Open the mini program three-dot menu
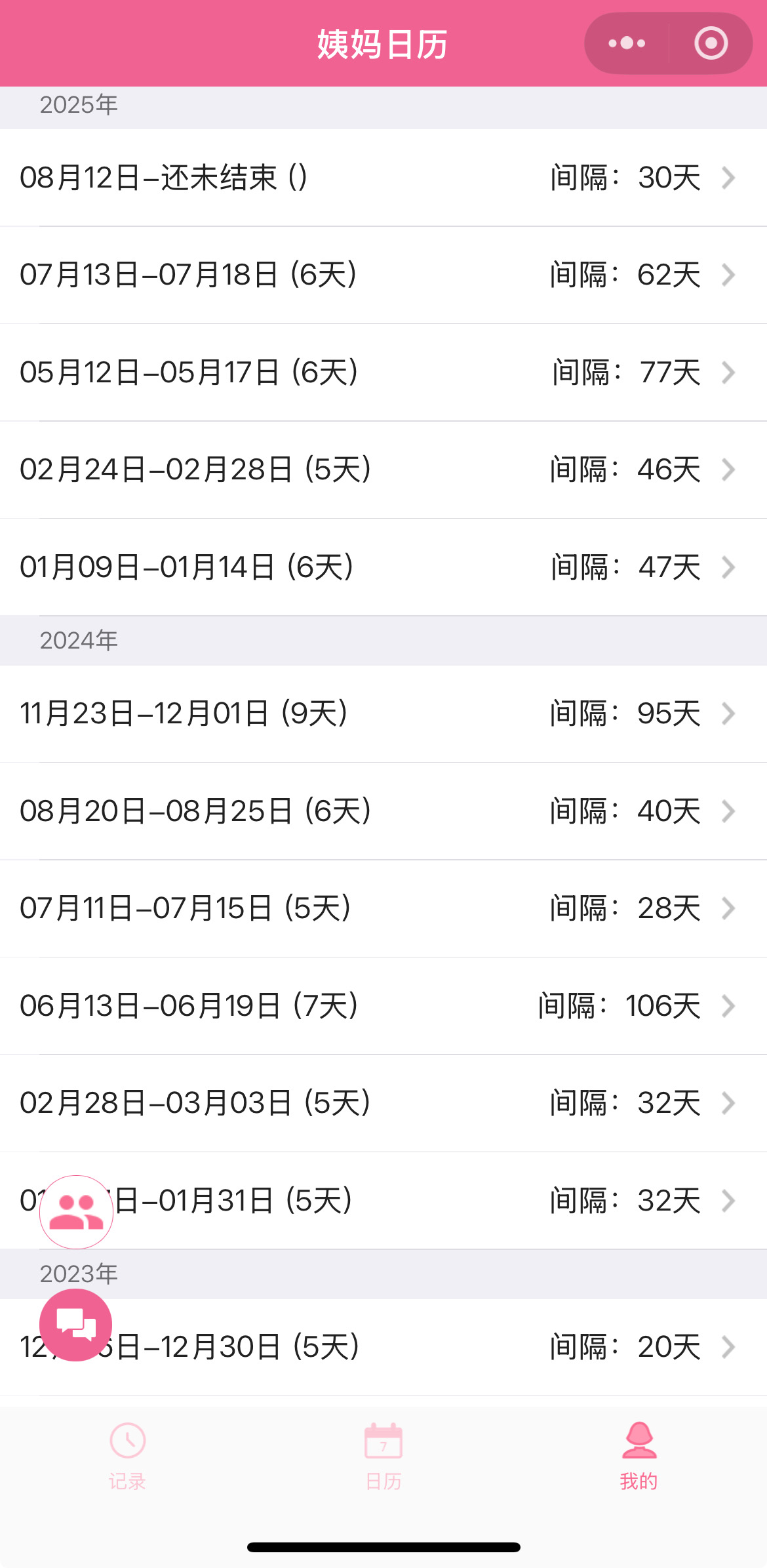767x1568 pixels. [627, 43]
